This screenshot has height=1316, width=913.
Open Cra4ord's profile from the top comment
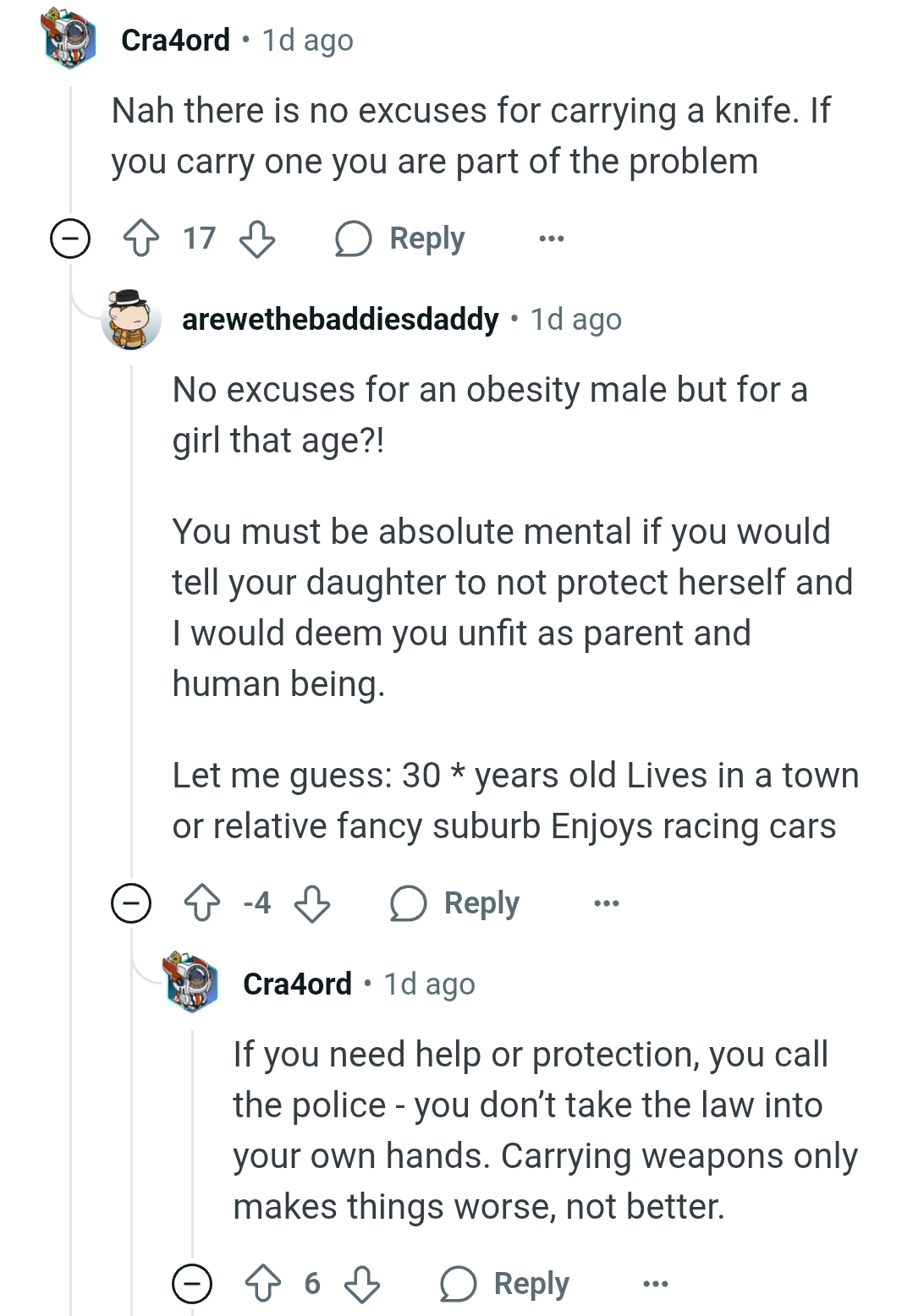(176, 40)
